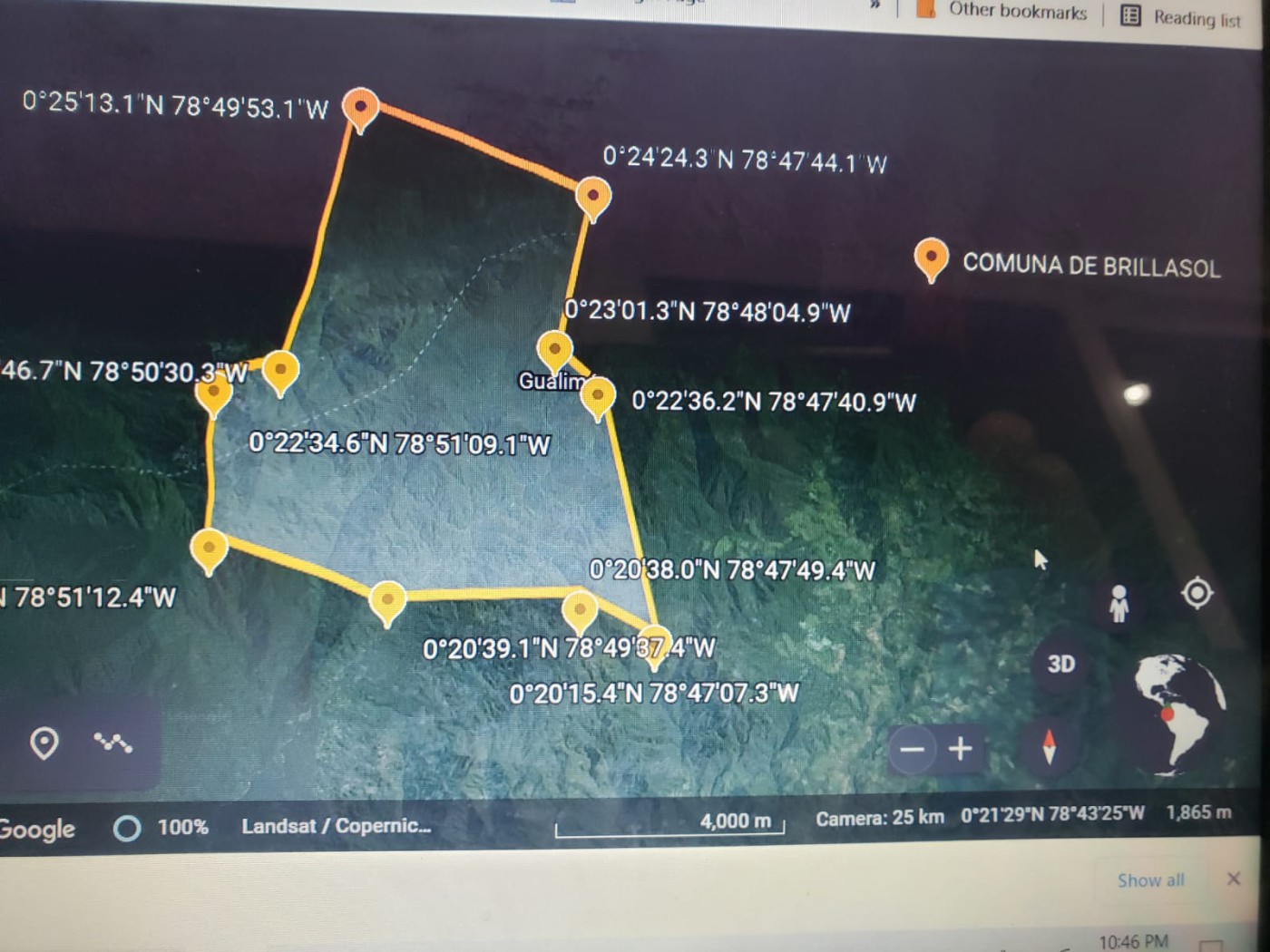Click Show all downloads

1150,880
